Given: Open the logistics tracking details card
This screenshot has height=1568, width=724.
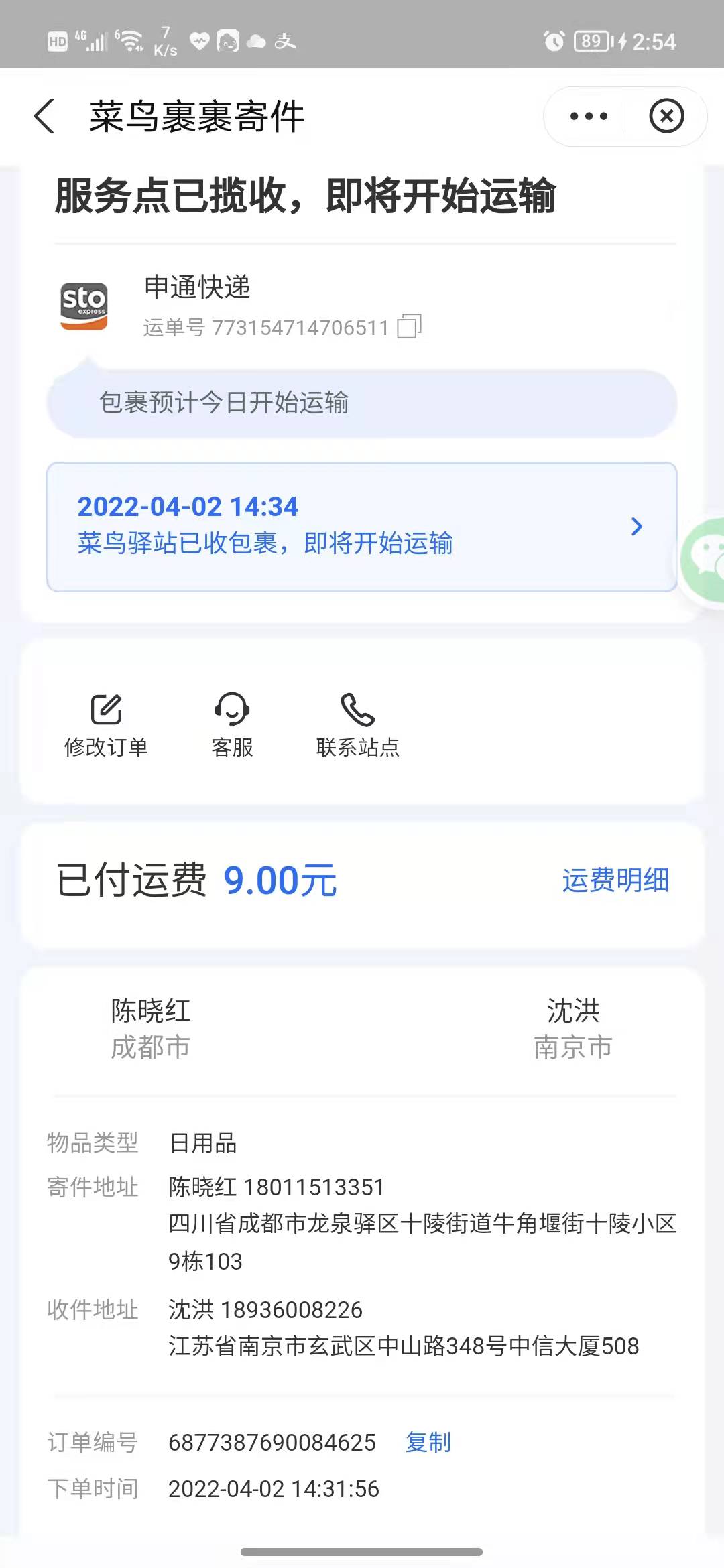Looking at the screenshot, I should (362, 527).
